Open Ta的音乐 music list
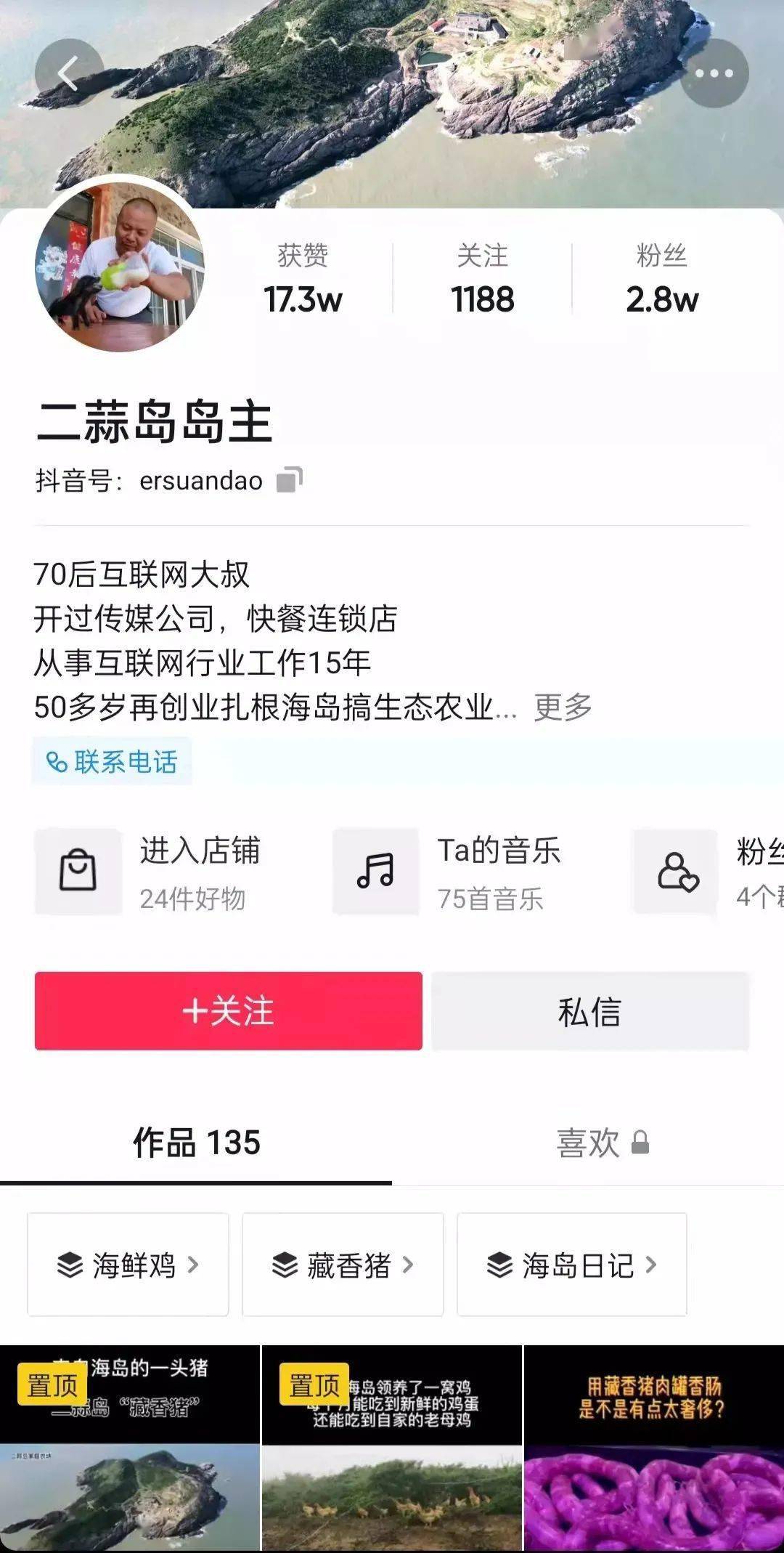 click(x=447, y=872)
